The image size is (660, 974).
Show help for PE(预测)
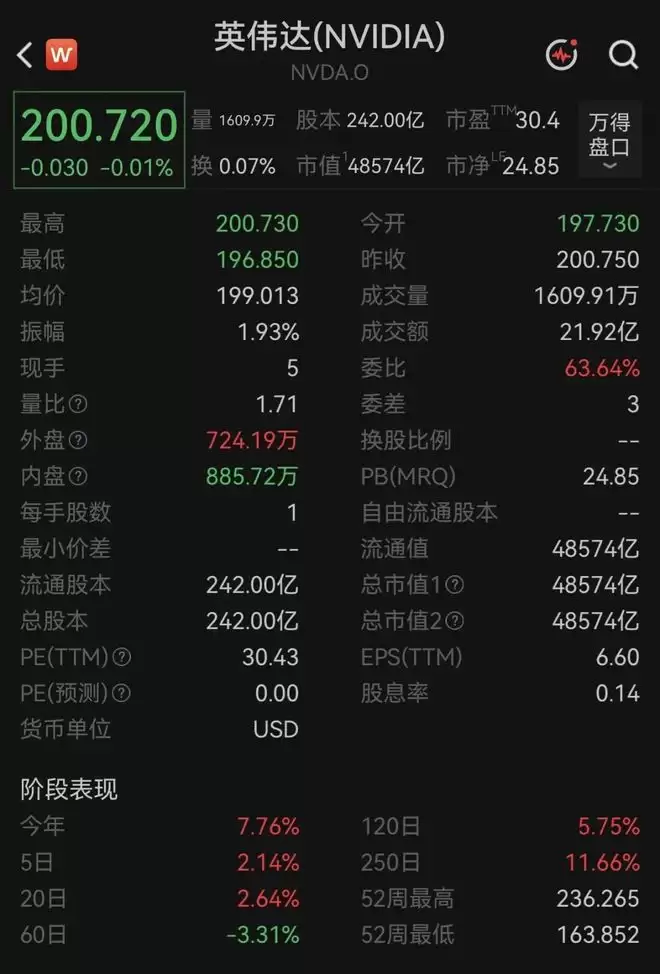[122, 693]
